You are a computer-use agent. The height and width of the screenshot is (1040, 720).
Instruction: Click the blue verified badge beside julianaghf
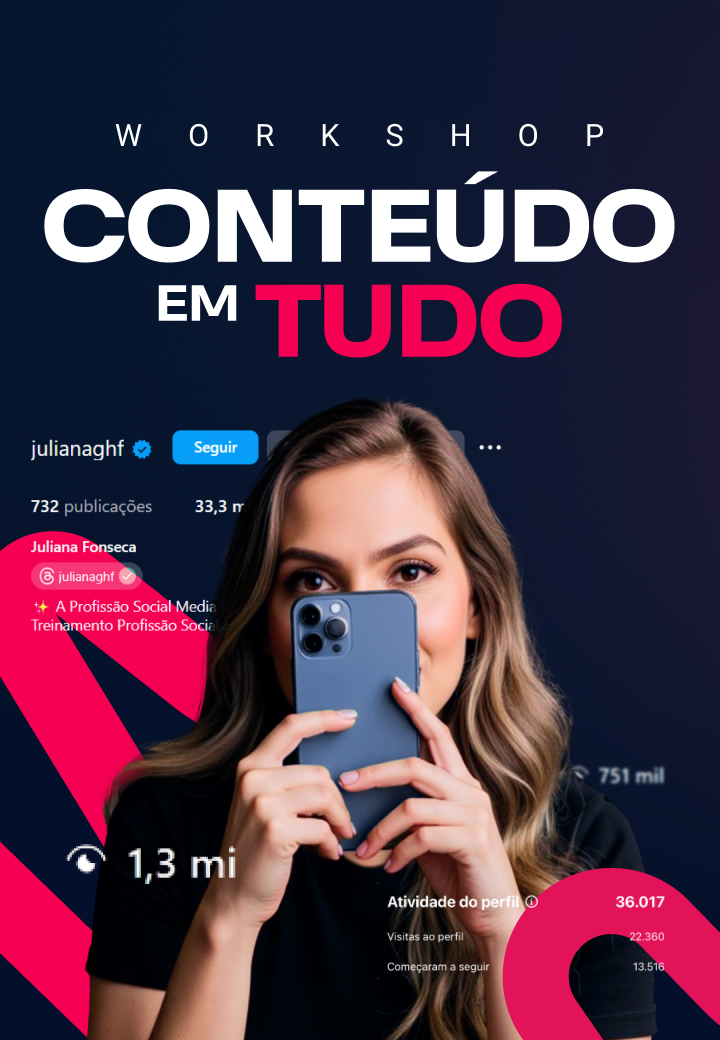click(141, 450)
